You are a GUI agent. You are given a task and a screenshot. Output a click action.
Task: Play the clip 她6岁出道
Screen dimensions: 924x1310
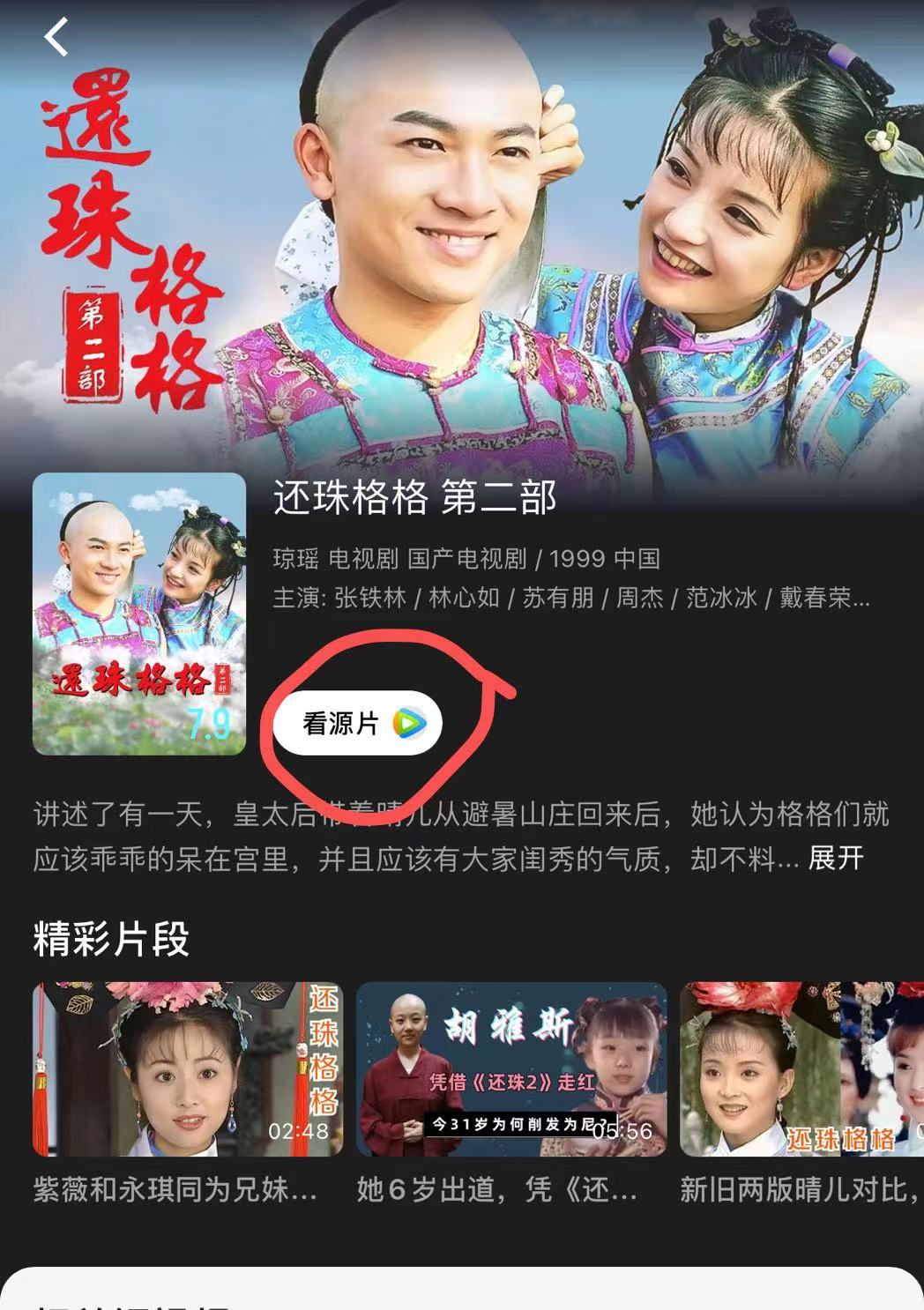coord(511,1069)
